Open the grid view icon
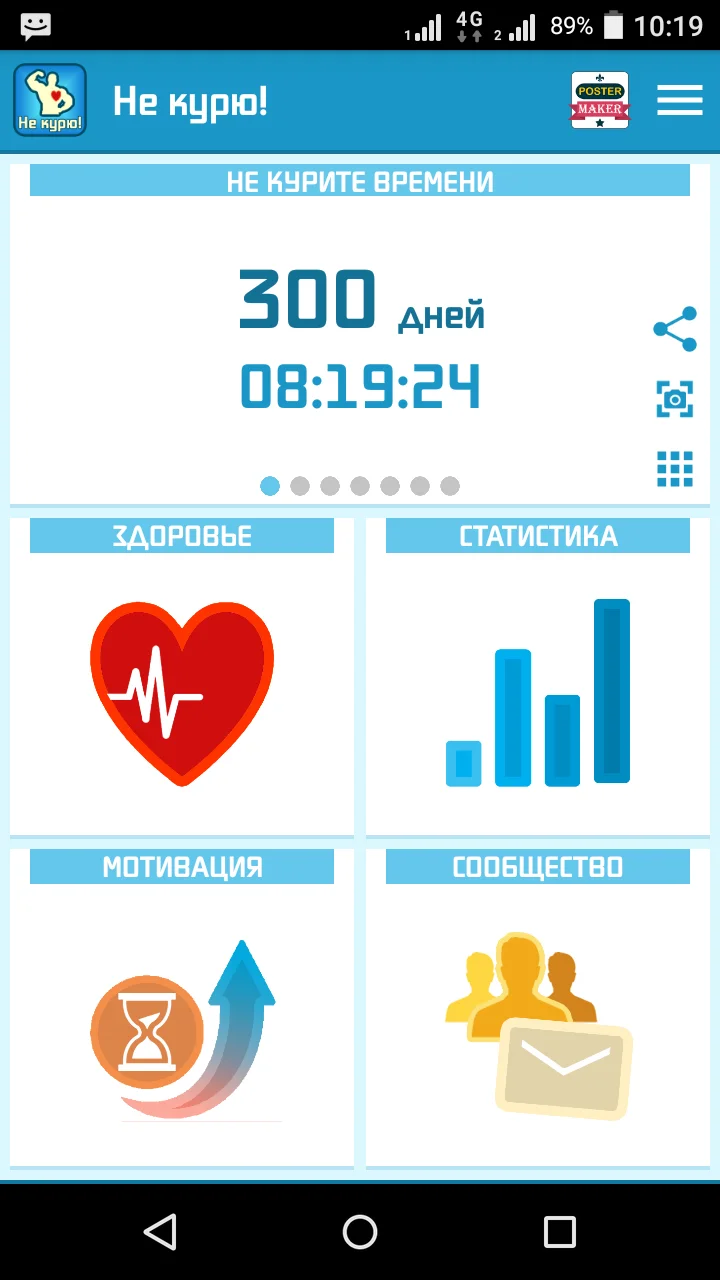The height and width of the screenshot is (1280, 720). point(674,469)
